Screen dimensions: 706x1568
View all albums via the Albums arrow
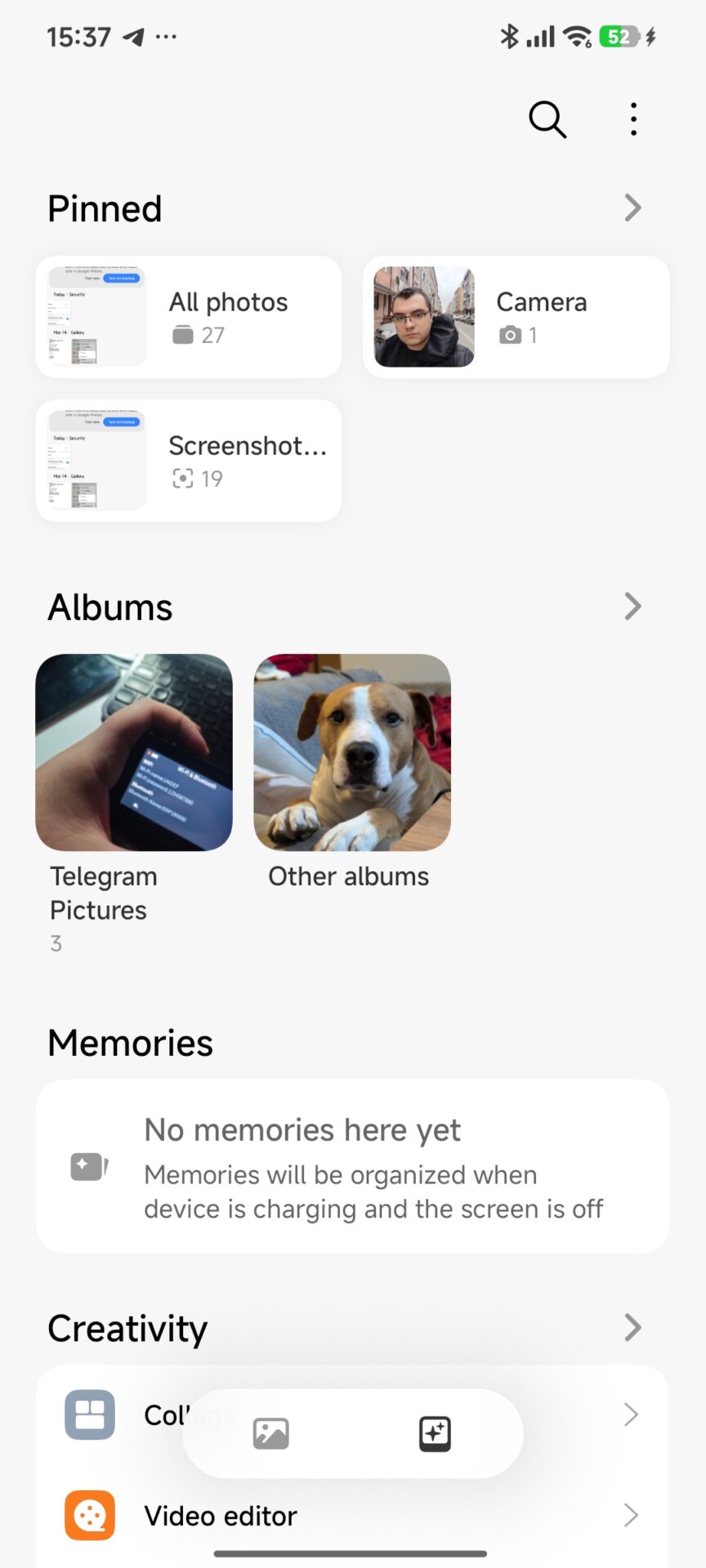point(632,607)
